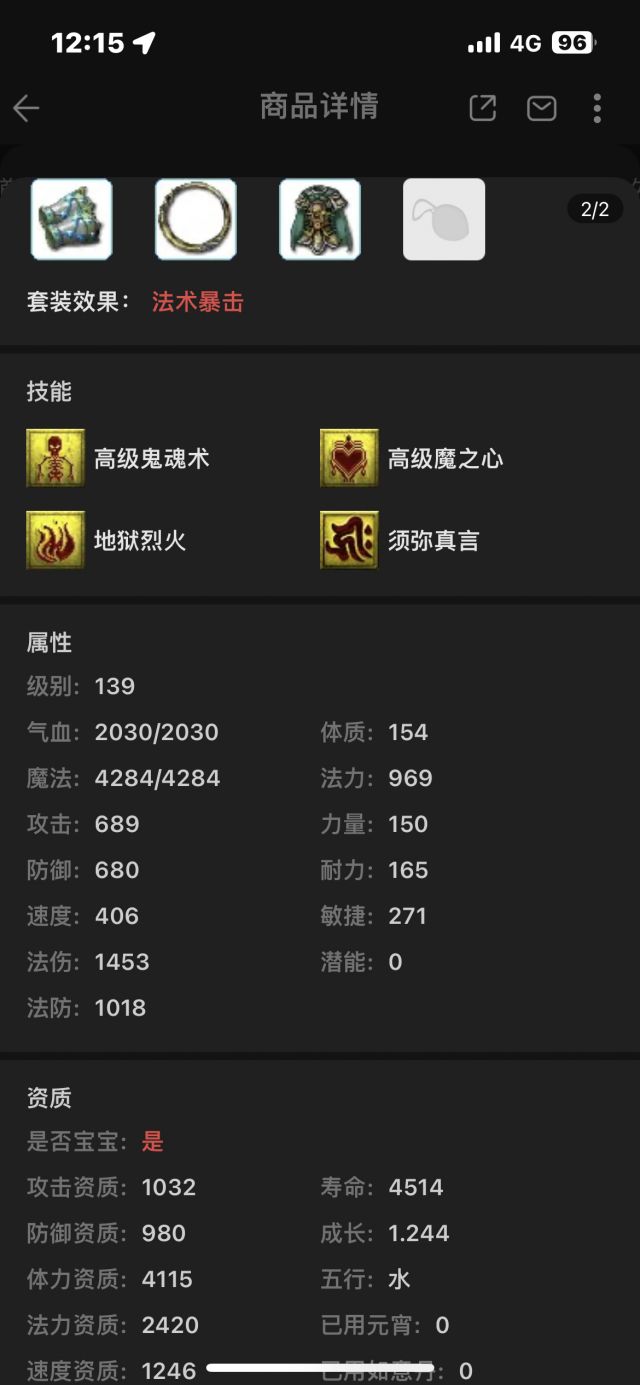Share this product via the share icon
Viewport: 640px width, 1385px height.
pyautogui.click(x=482, y=108)
